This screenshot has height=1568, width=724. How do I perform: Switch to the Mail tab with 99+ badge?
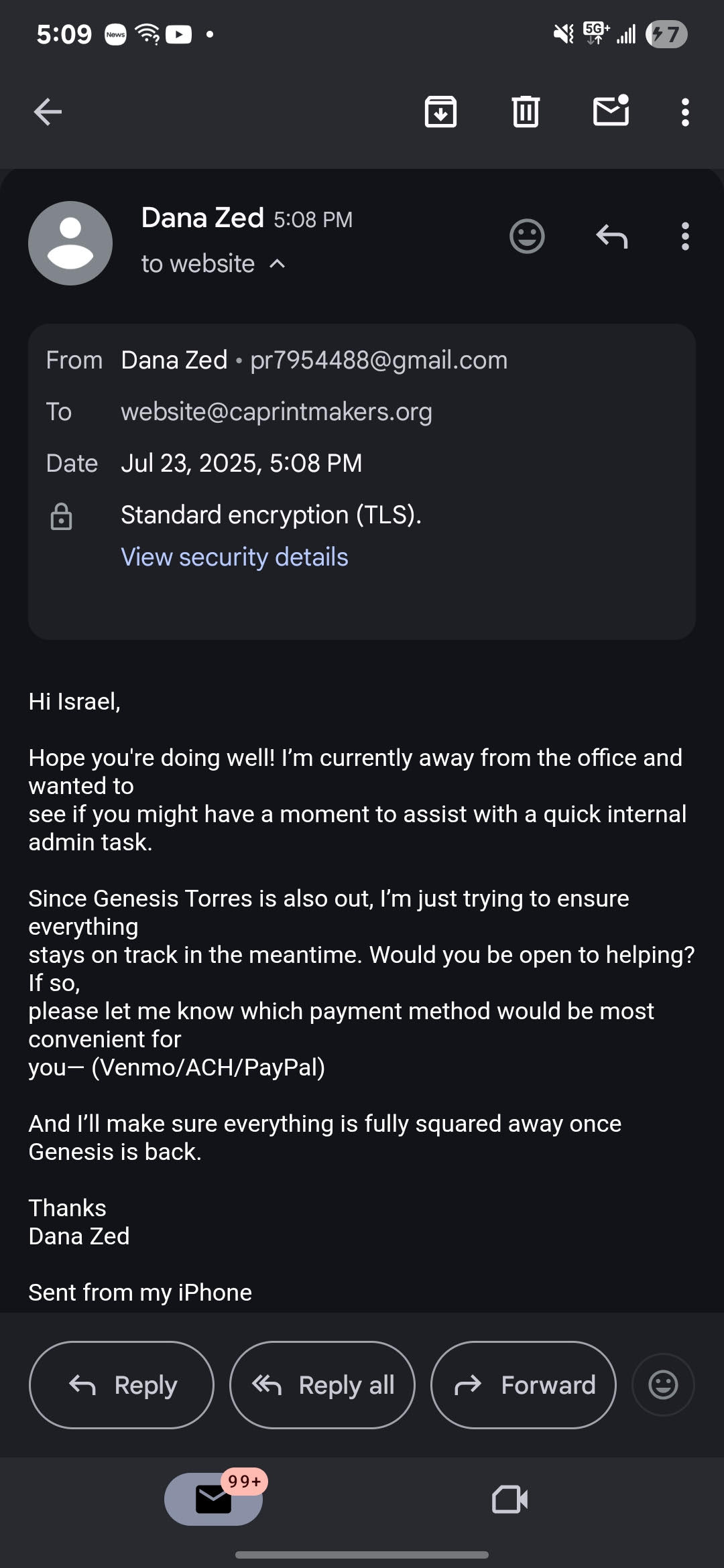click(213, 1499)
